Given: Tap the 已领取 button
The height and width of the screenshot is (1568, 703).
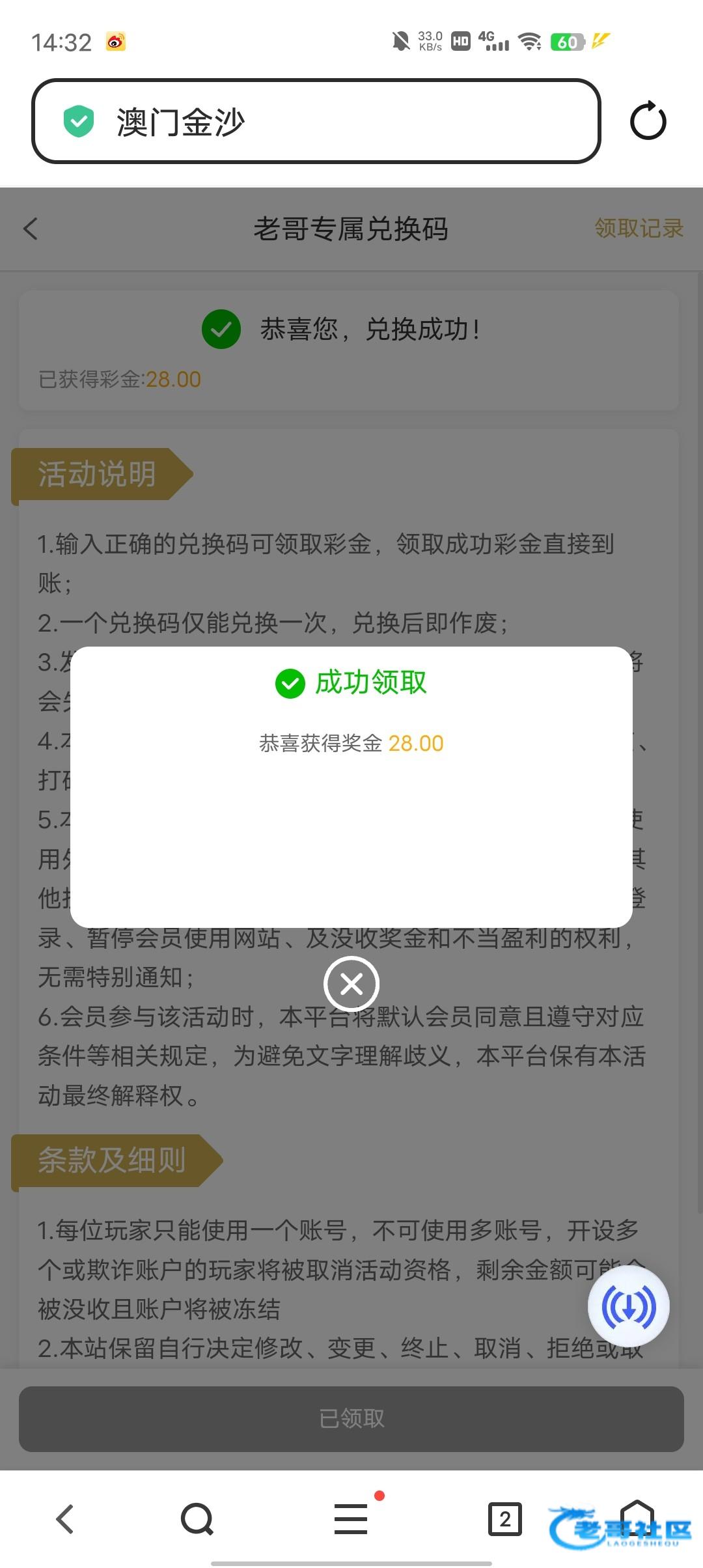Looking at the screenshot, I should coord(351,1419).
